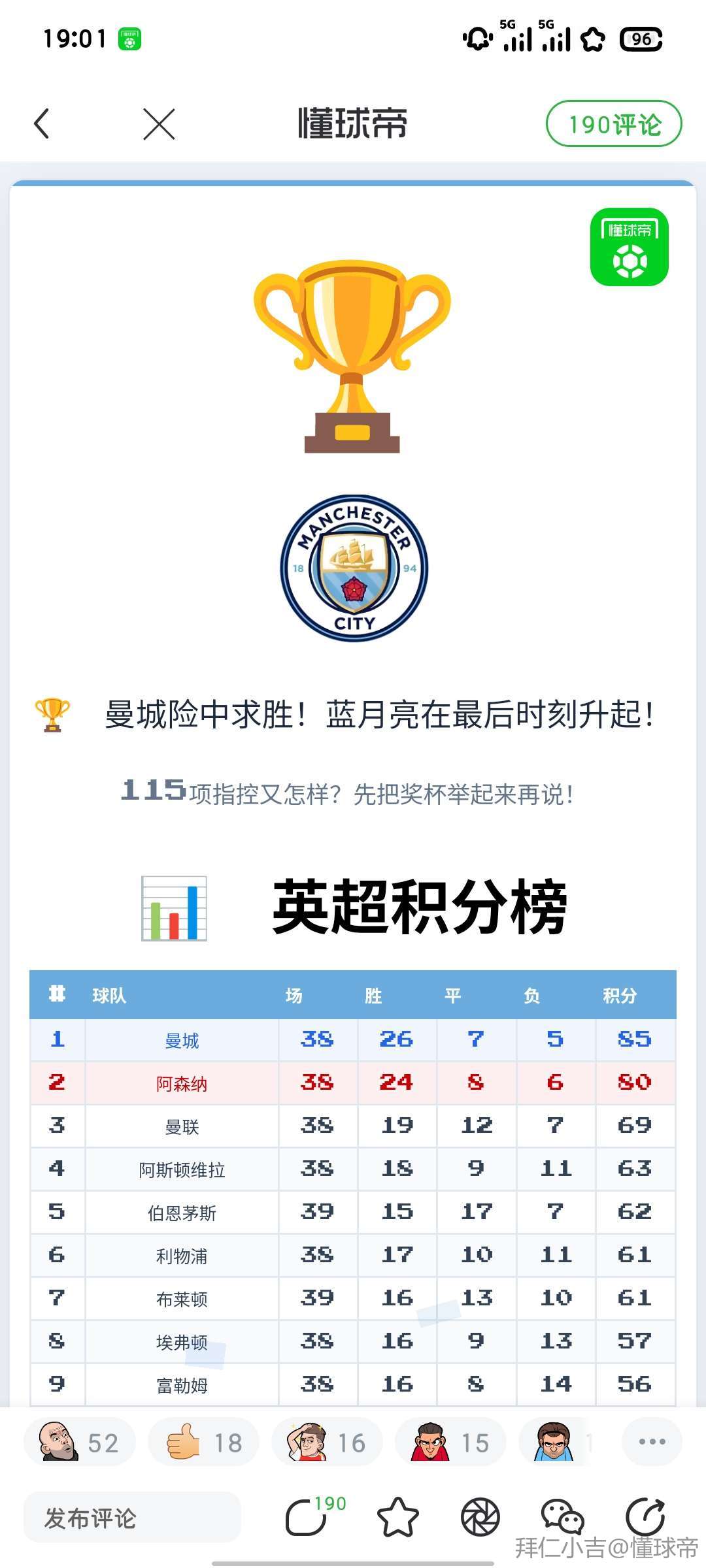
Task: Share to WeChat Moments via shutter icon
Action: [x=480, y=1517]
